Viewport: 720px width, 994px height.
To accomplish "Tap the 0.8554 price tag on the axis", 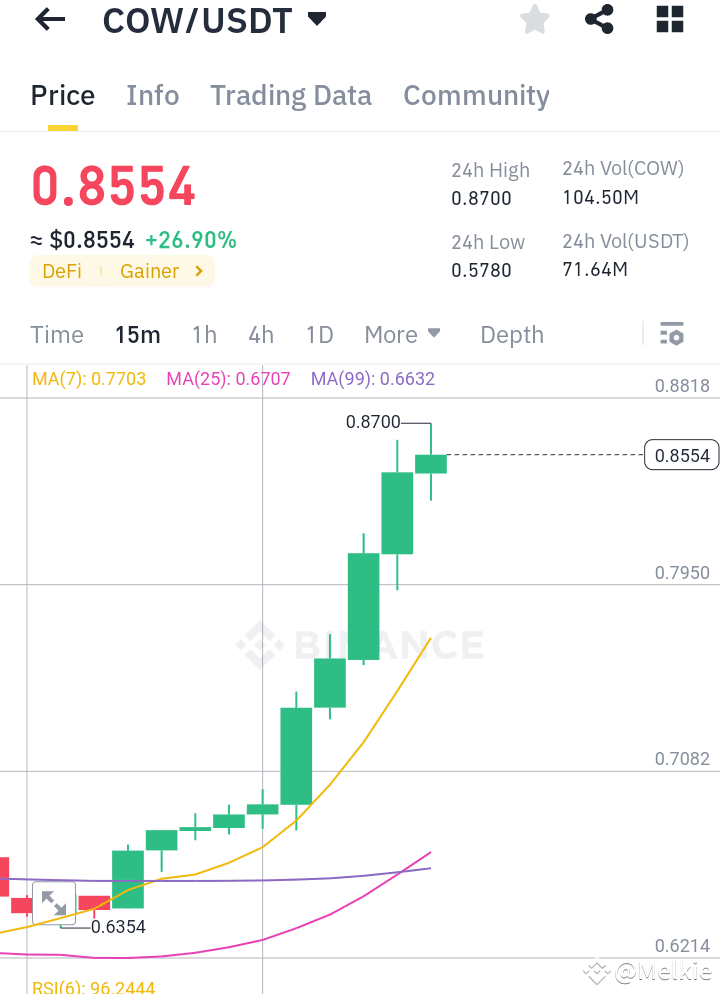I will 681,455.
